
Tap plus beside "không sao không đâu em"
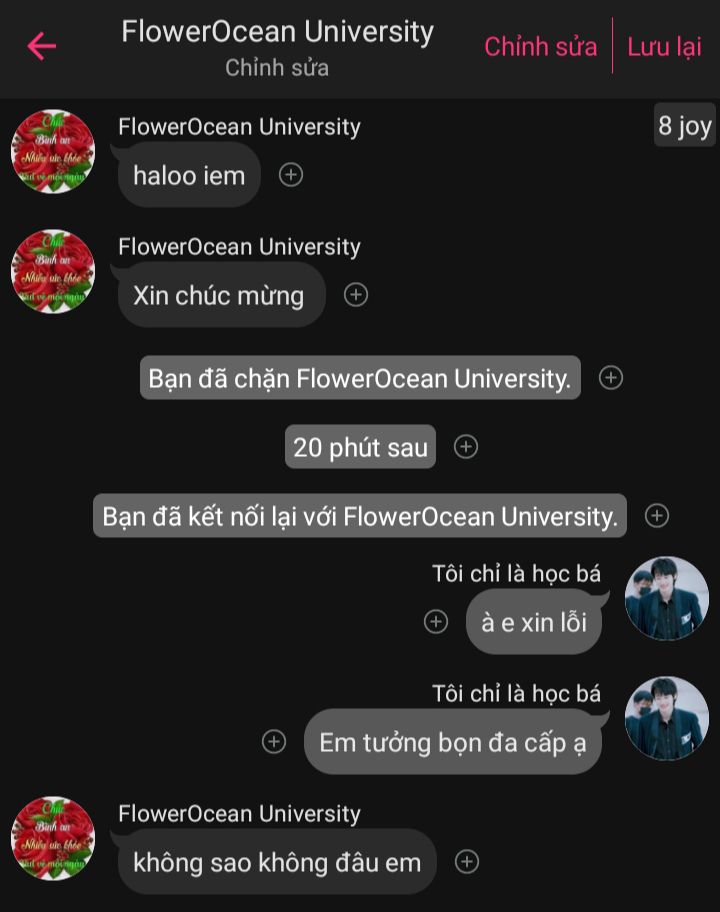click(467, 861)
